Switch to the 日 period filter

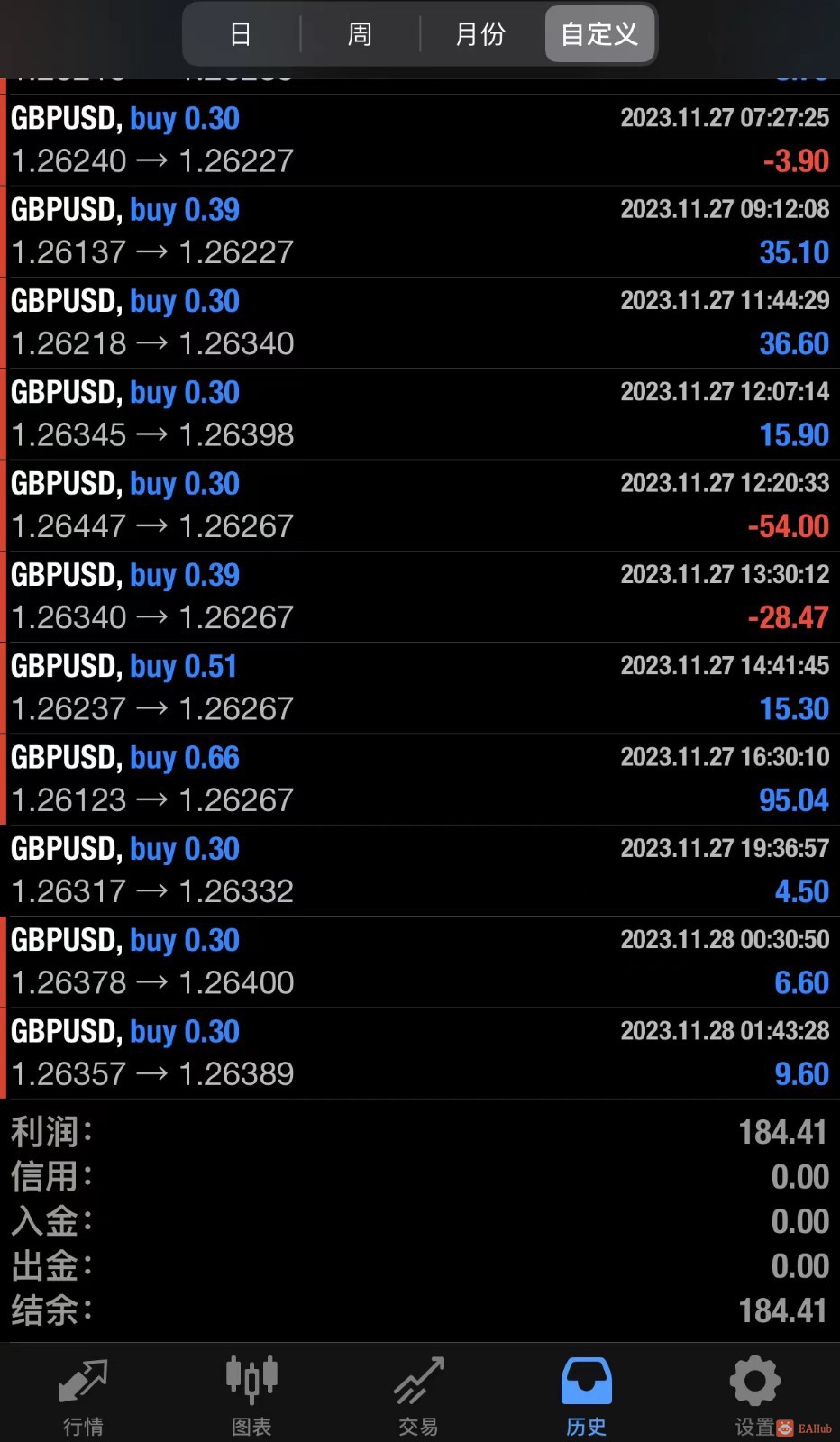pos(241,34)
